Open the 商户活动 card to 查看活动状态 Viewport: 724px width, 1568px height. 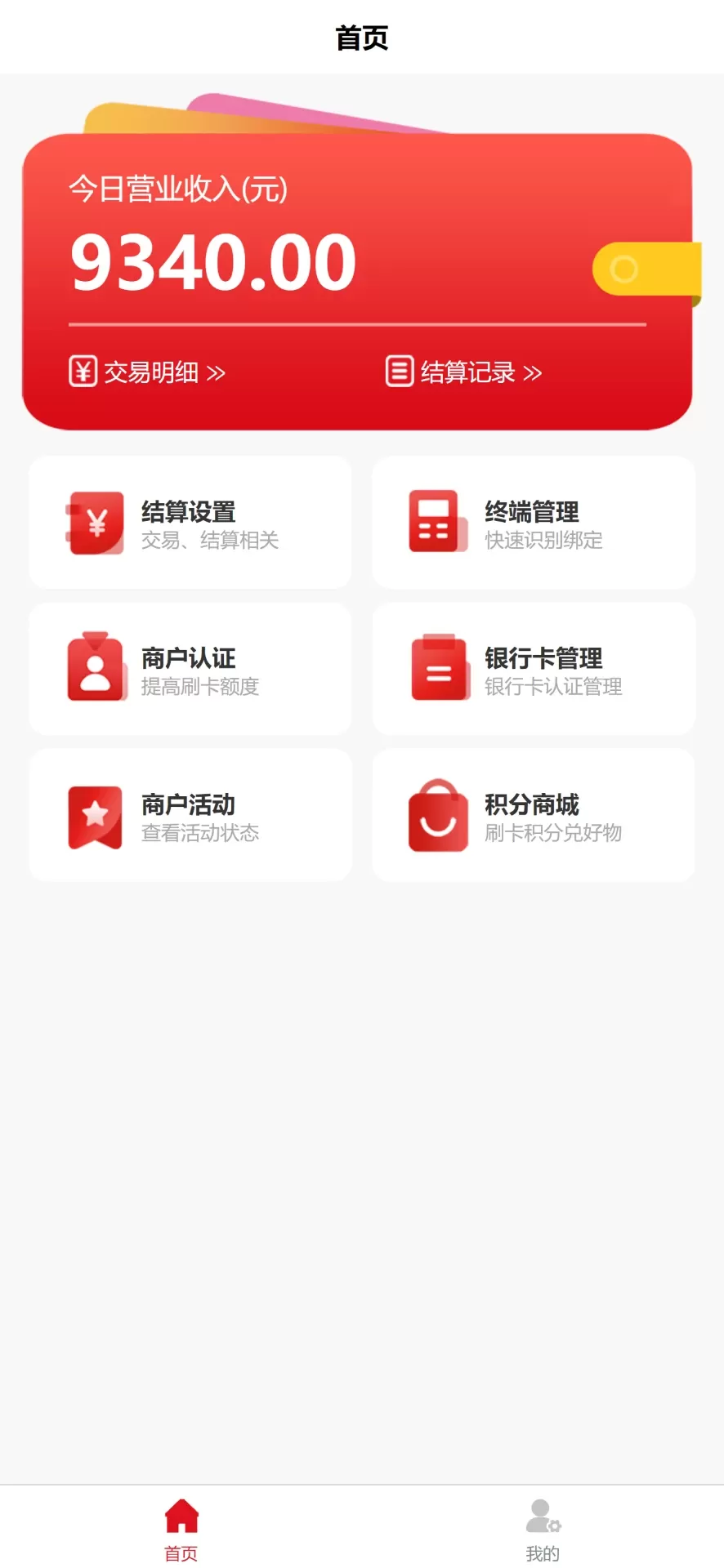click(190, 814)
